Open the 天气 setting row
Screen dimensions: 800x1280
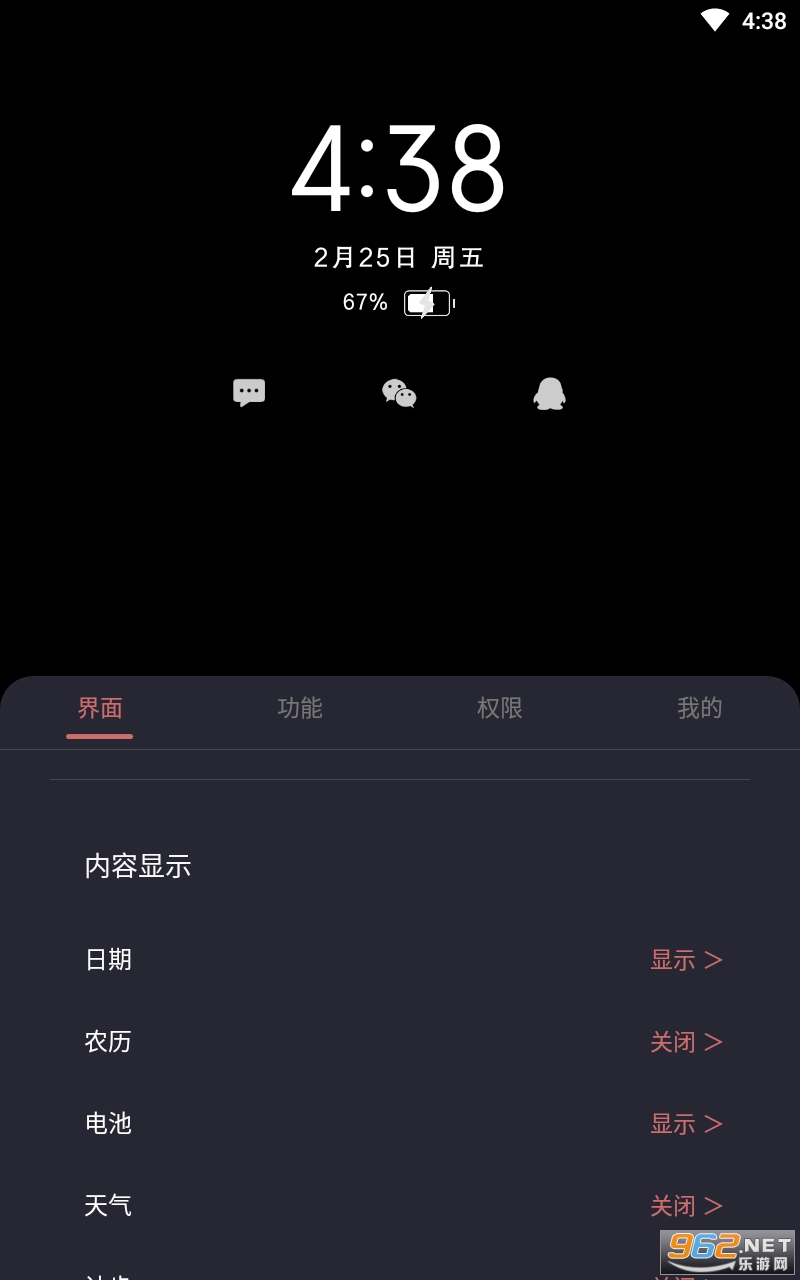tap(400, 1206)
